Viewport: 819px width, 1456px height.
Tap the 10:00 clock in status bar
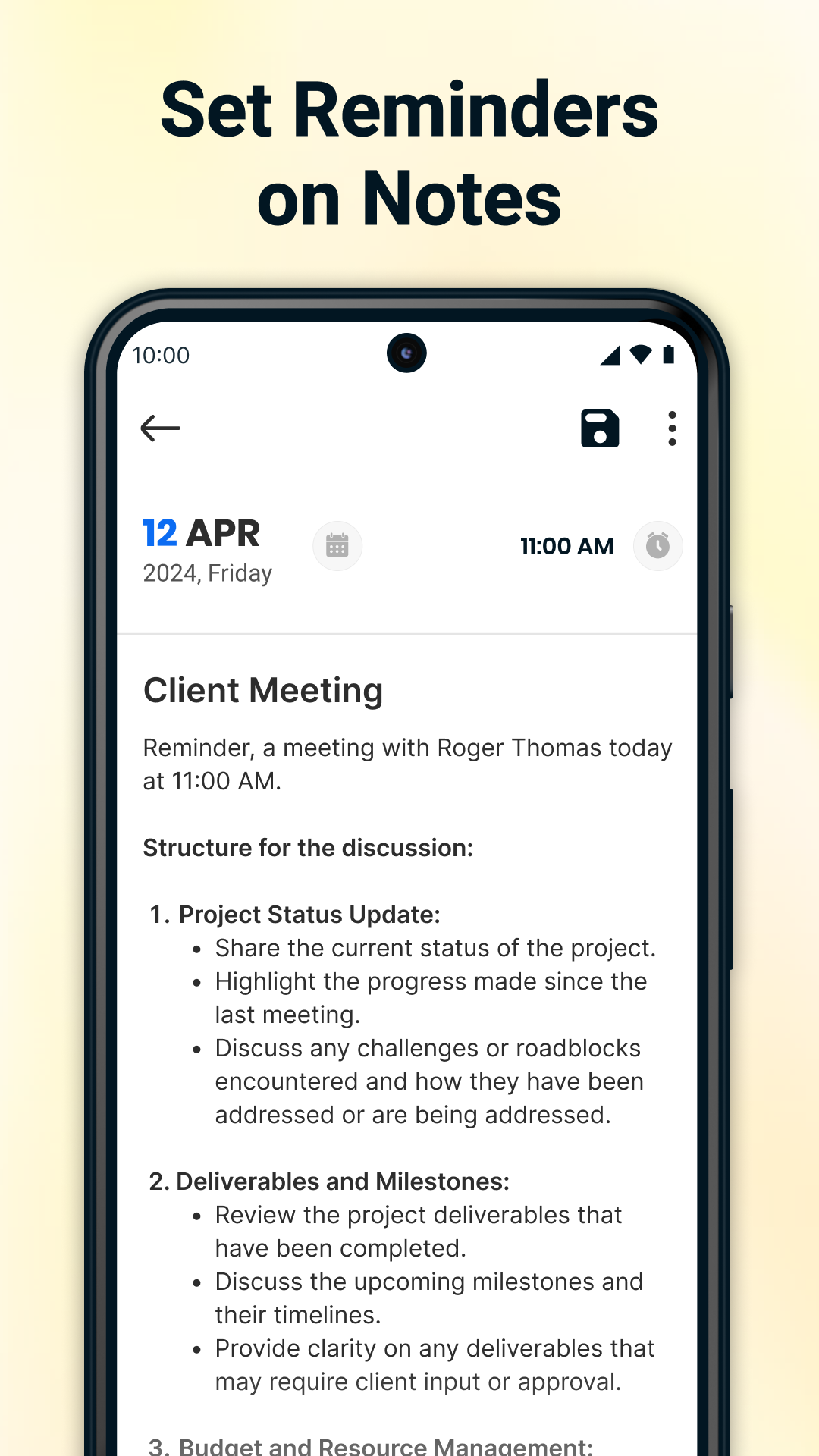(160, 354)
